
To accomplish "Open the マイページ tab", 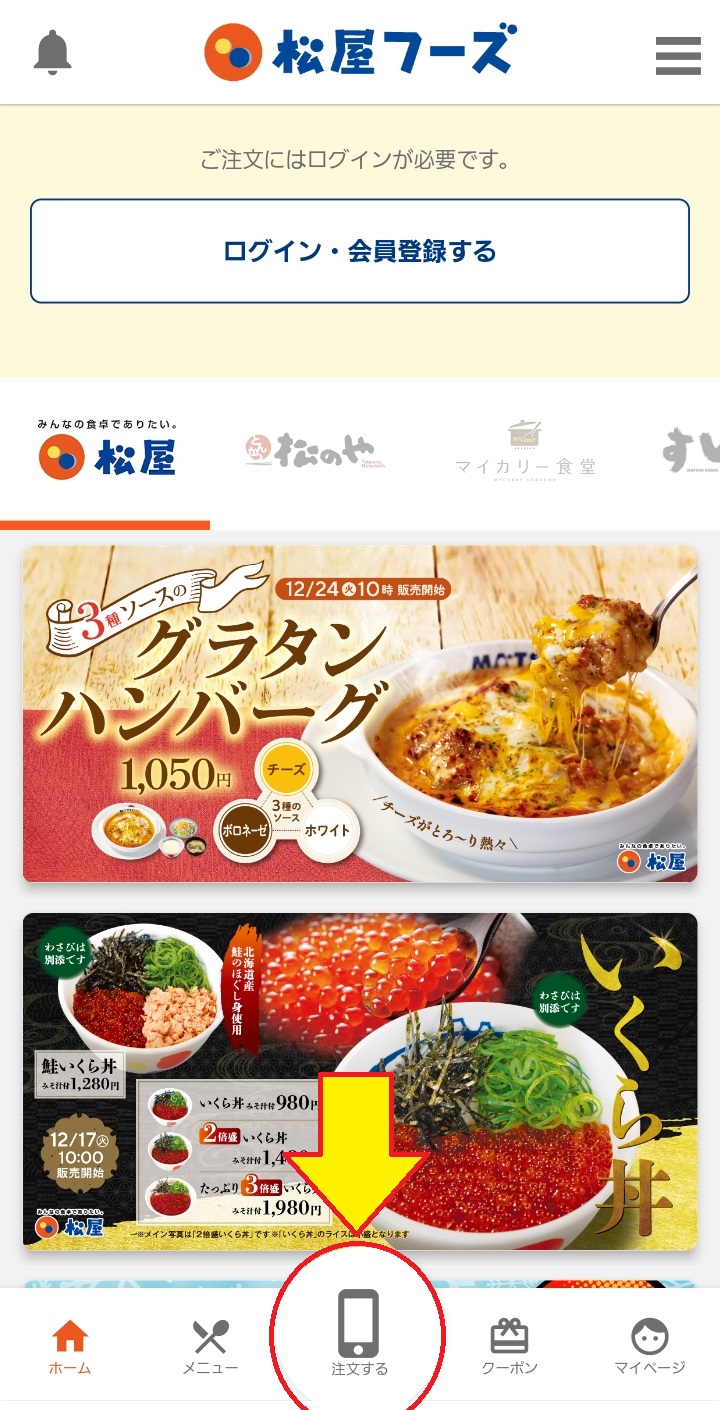I will tap(650, 1347).
